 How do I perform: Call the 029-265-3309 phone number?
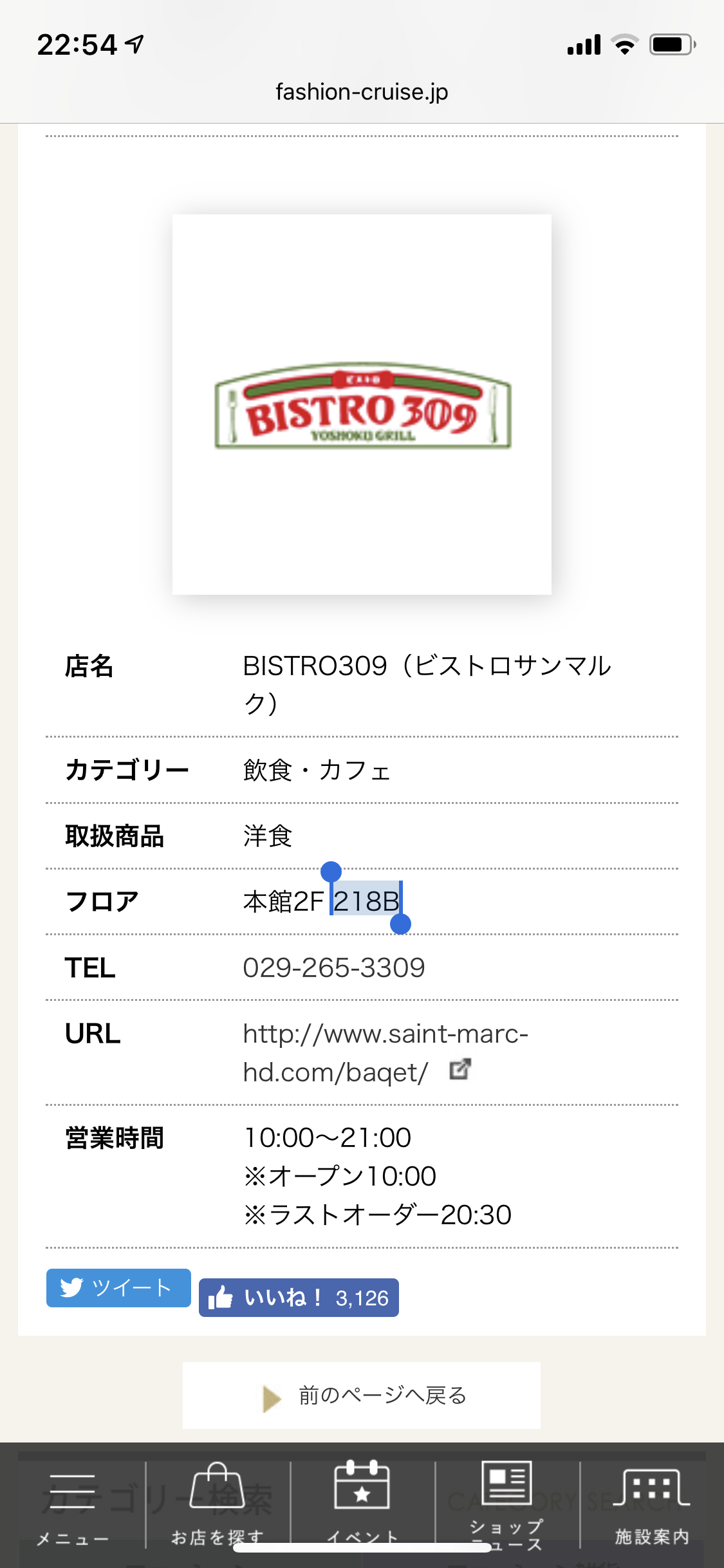334,967
